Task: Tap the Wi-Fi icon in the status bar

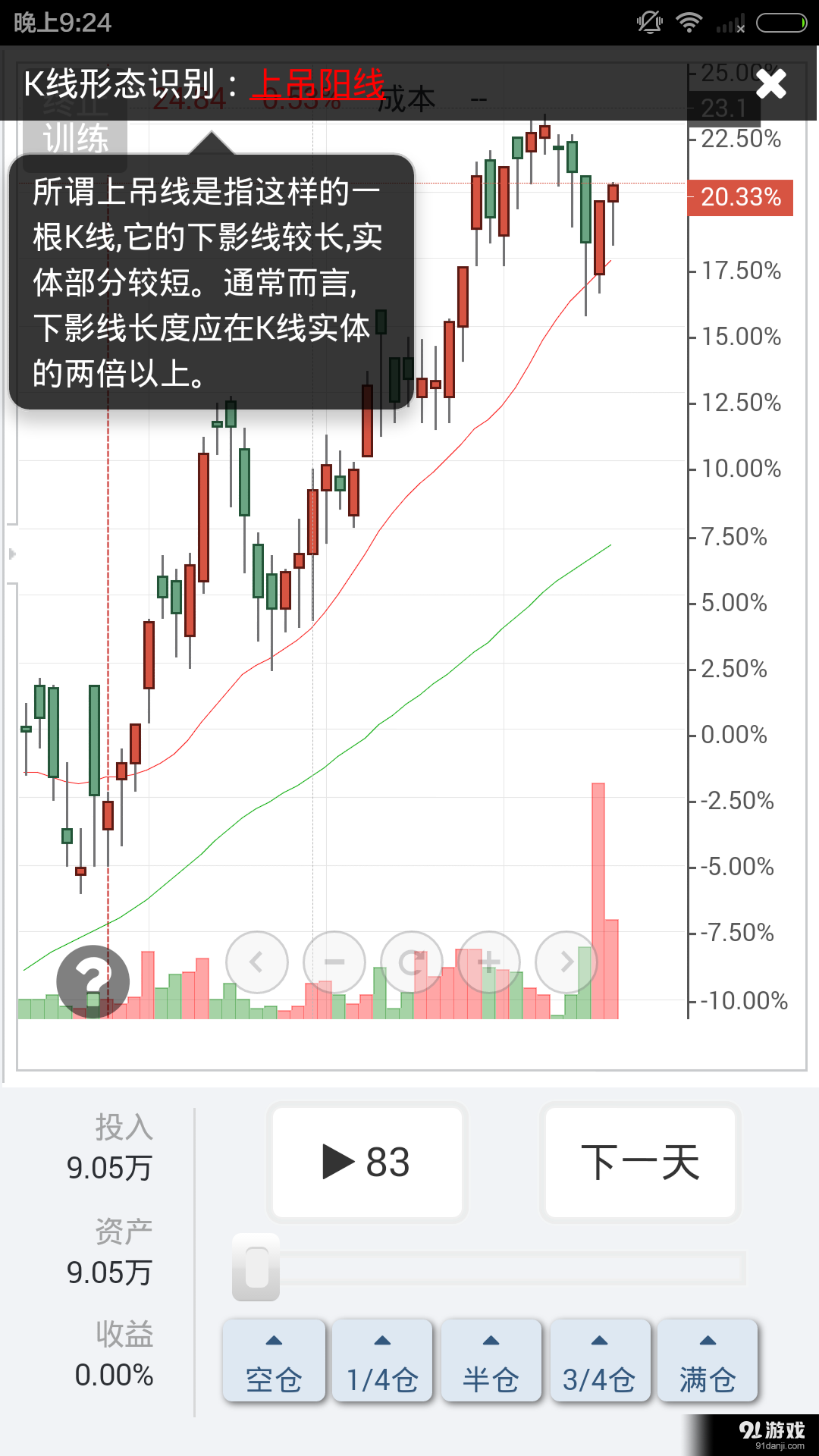Action: 689,21
